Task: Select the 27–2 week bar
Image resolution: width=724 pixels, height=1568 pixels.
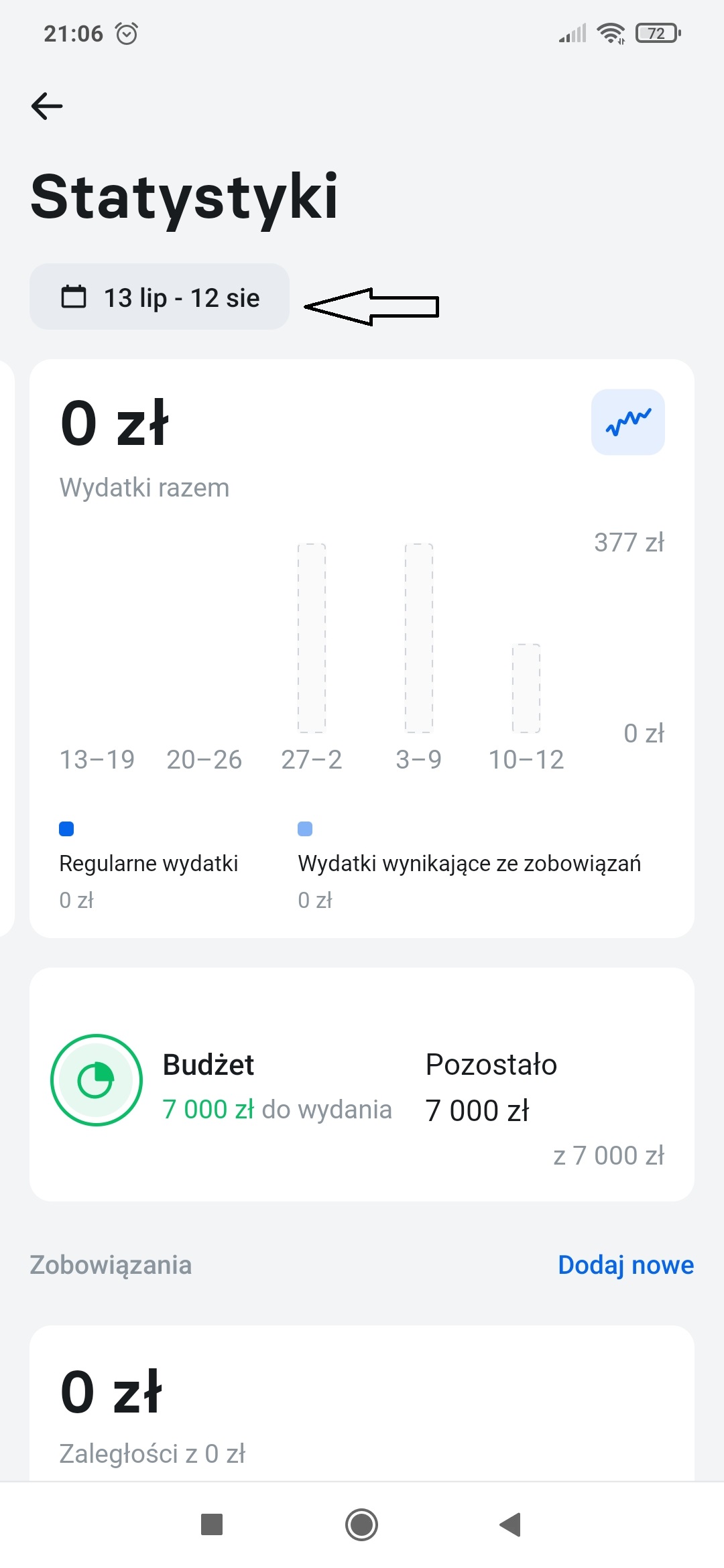Action: [312, 638]
